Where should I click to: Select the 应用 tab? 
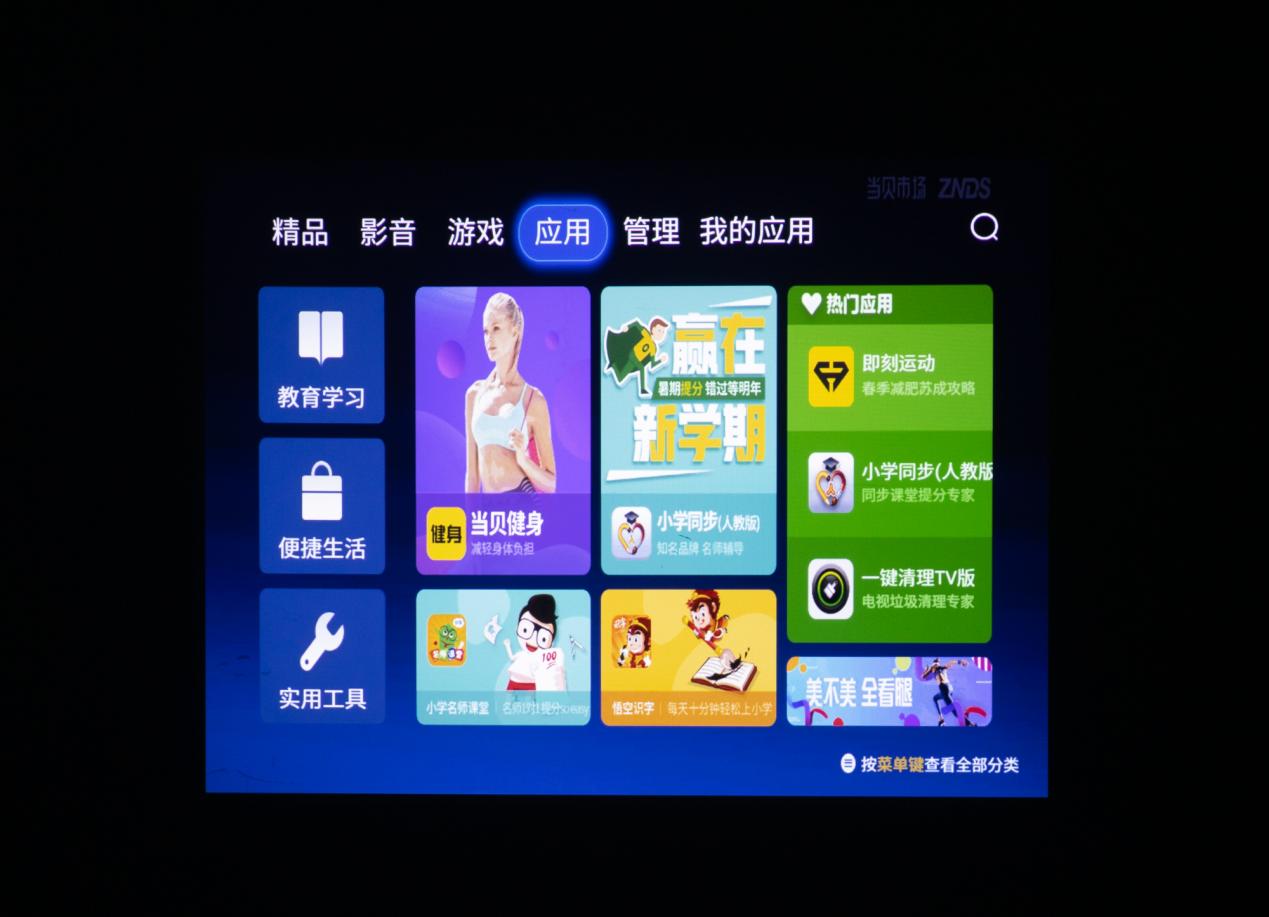(x=562, y=232)
